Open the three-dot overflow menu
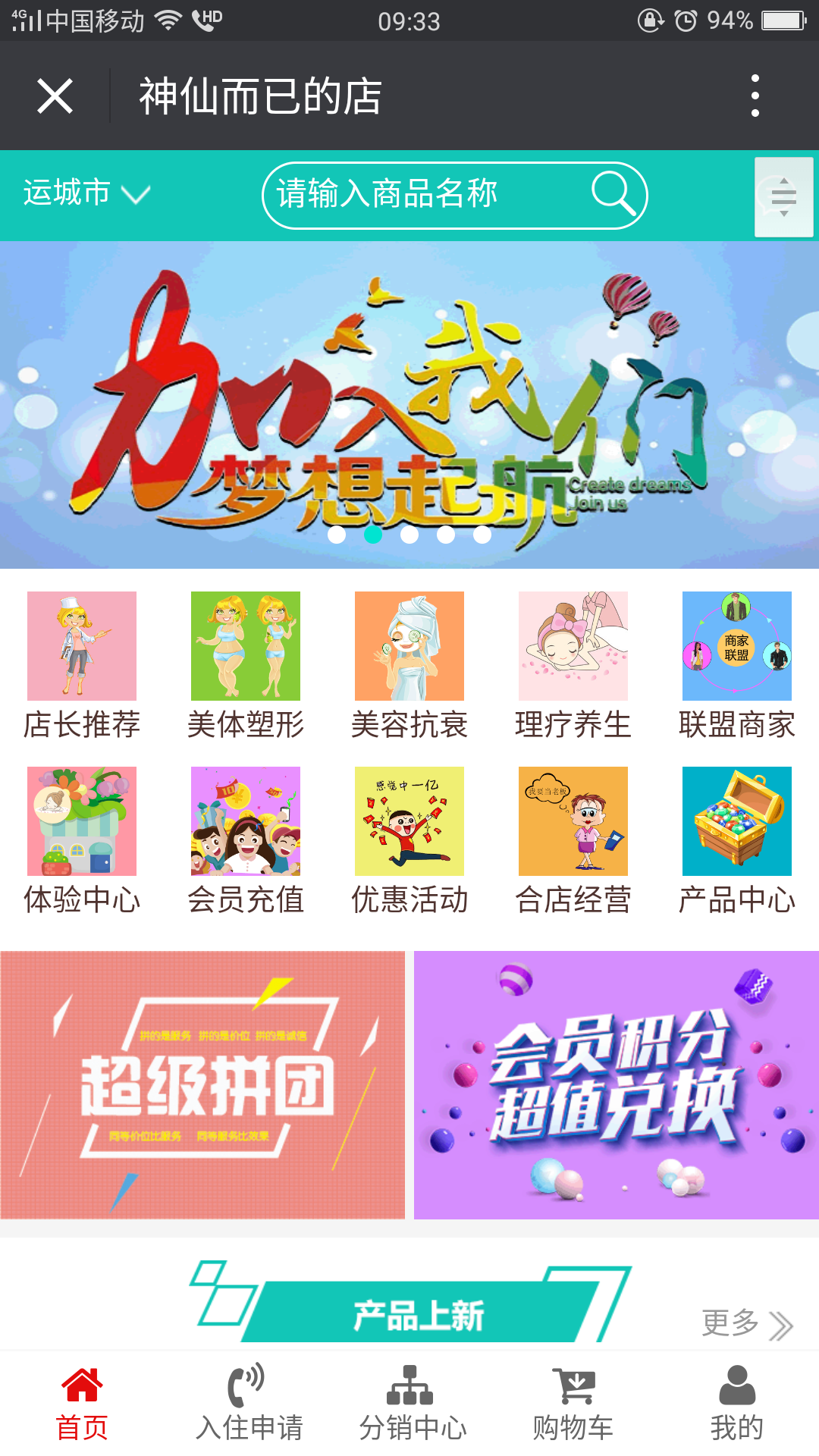819x1456 pixels. coord(755,96)
